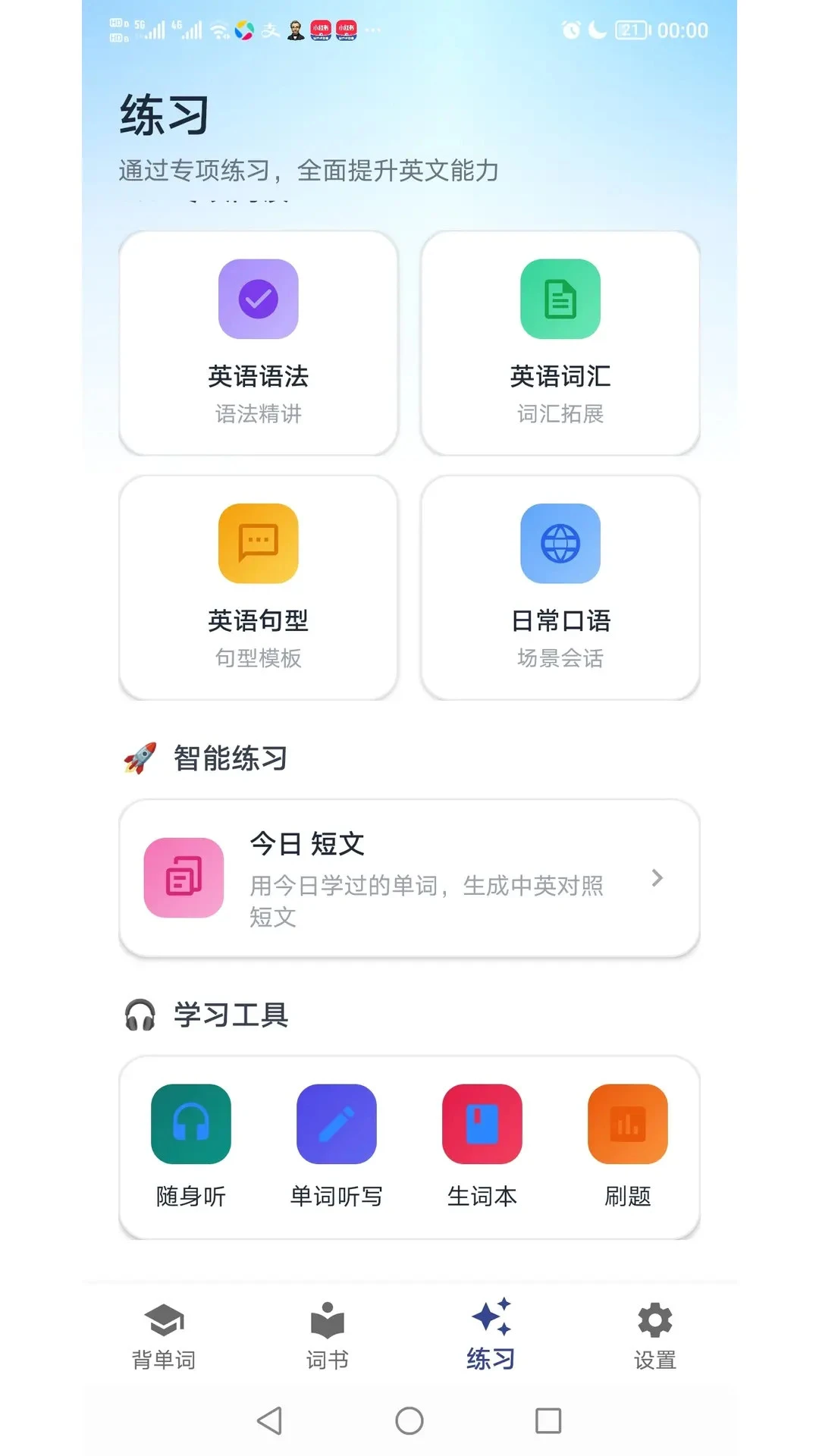Open the 今日短文 smart practice row
The image size is (819, 1456).
click(x=409, y=878)
